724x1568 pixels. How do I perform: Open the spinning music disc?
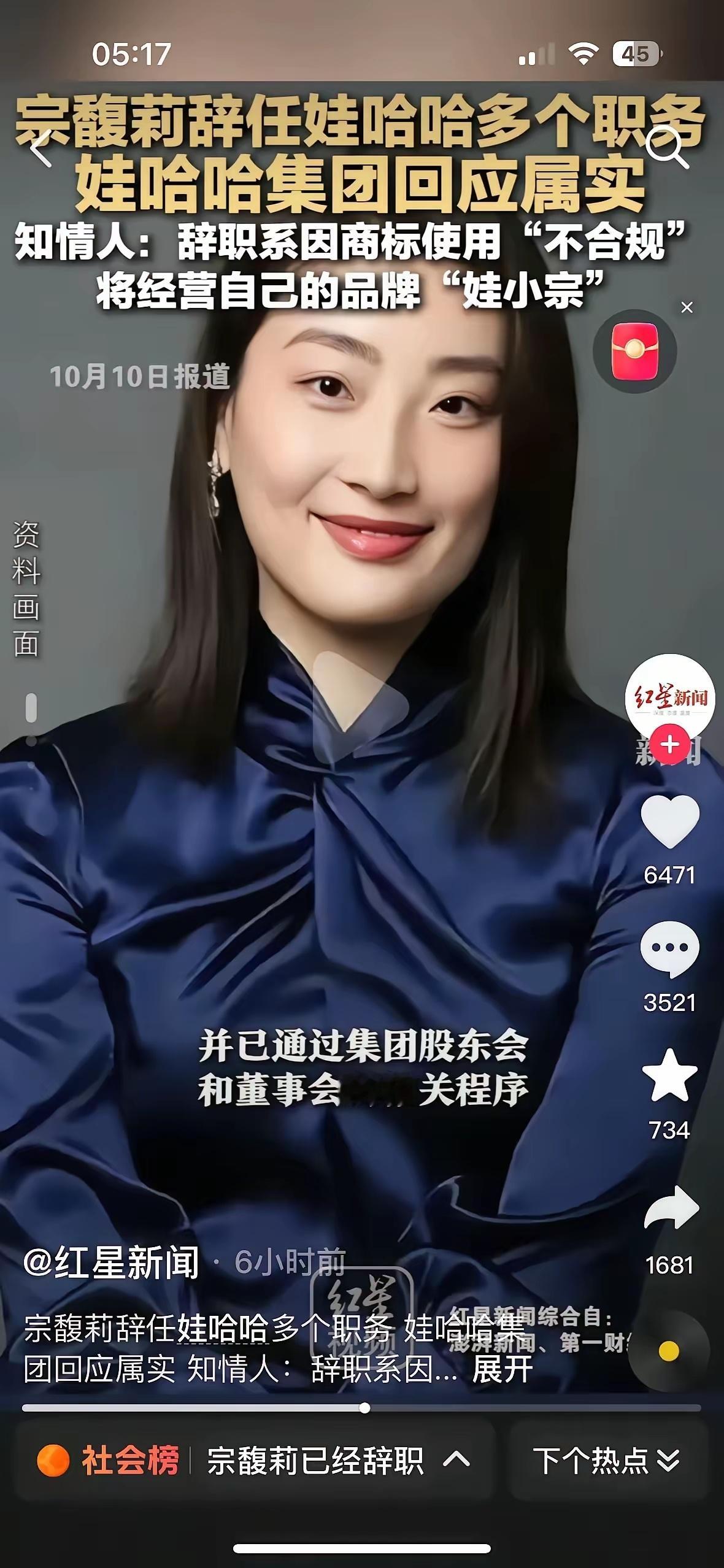[669, 1351]
